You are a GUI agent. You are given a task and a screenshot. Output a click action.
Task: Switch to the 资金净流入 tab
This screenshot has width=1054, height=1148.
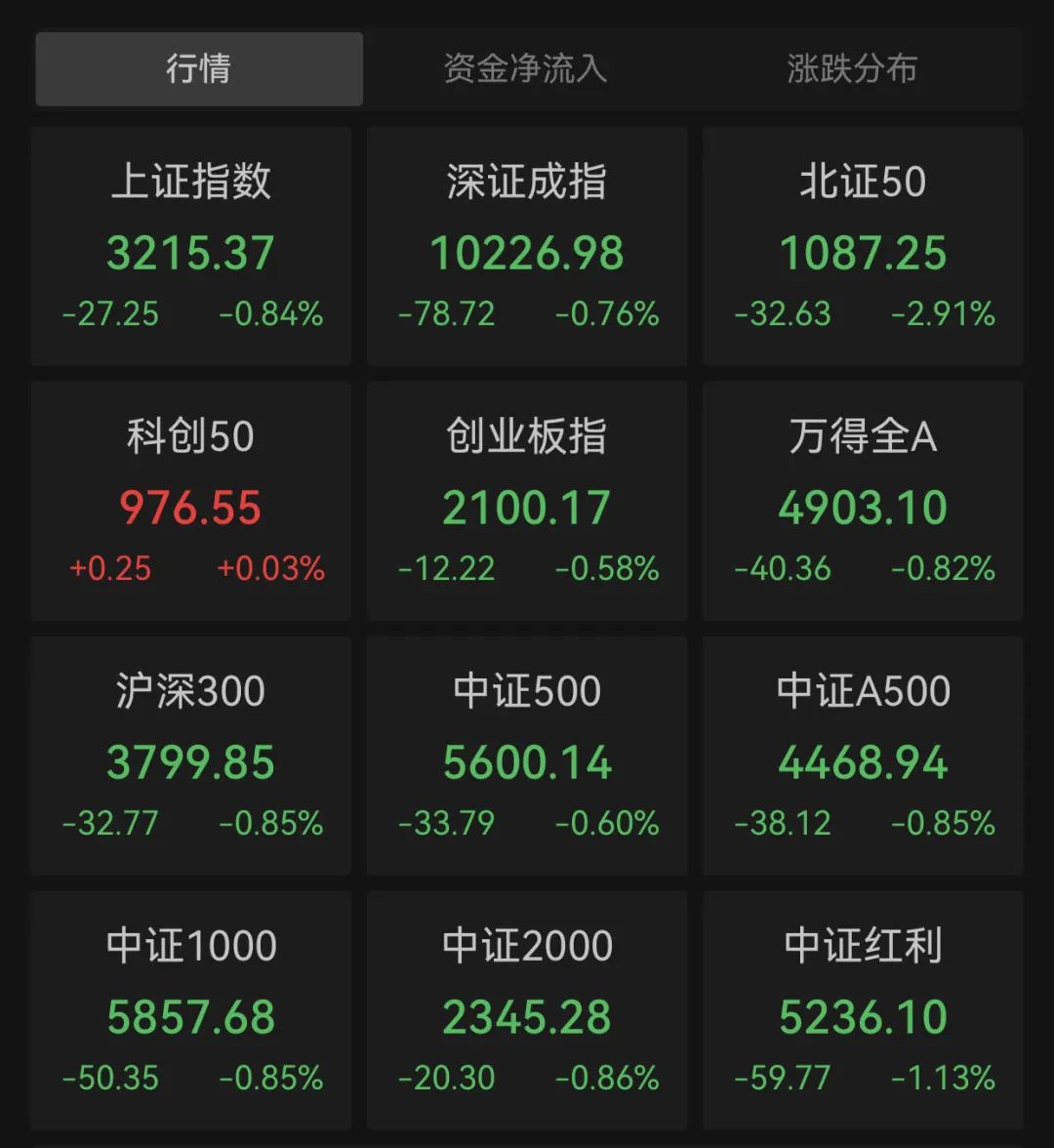click(x=526, y=68)
